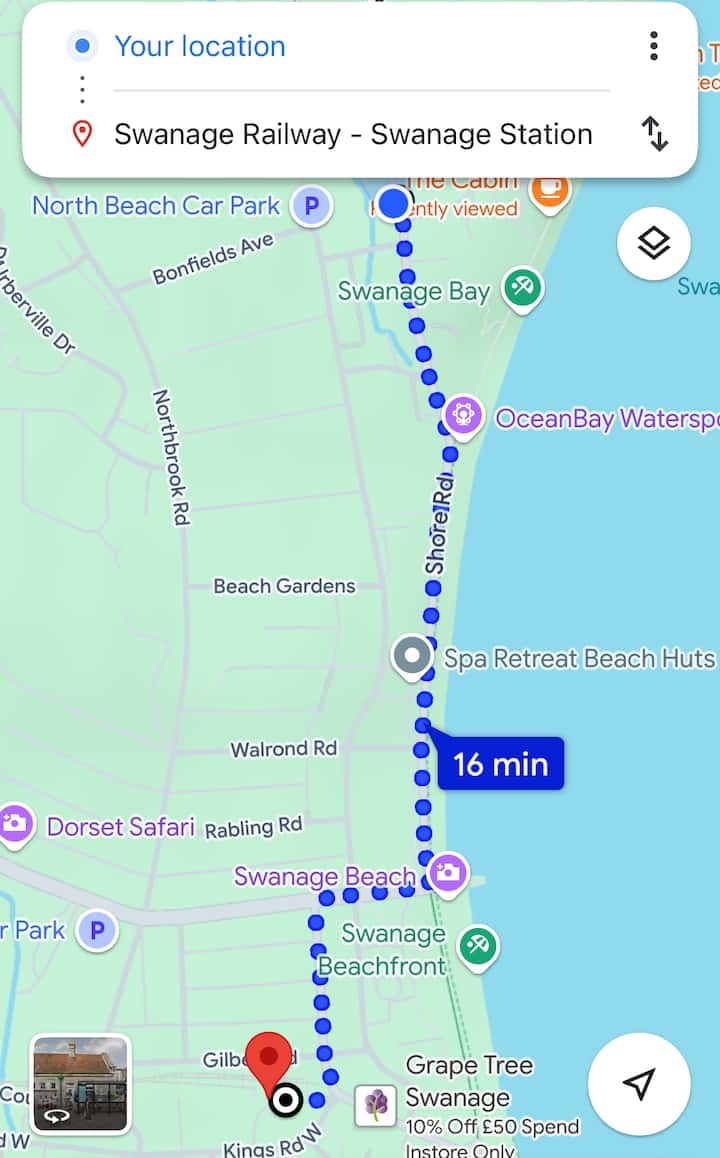Open the Swanage Beachfront marker

tap(478, 946)
